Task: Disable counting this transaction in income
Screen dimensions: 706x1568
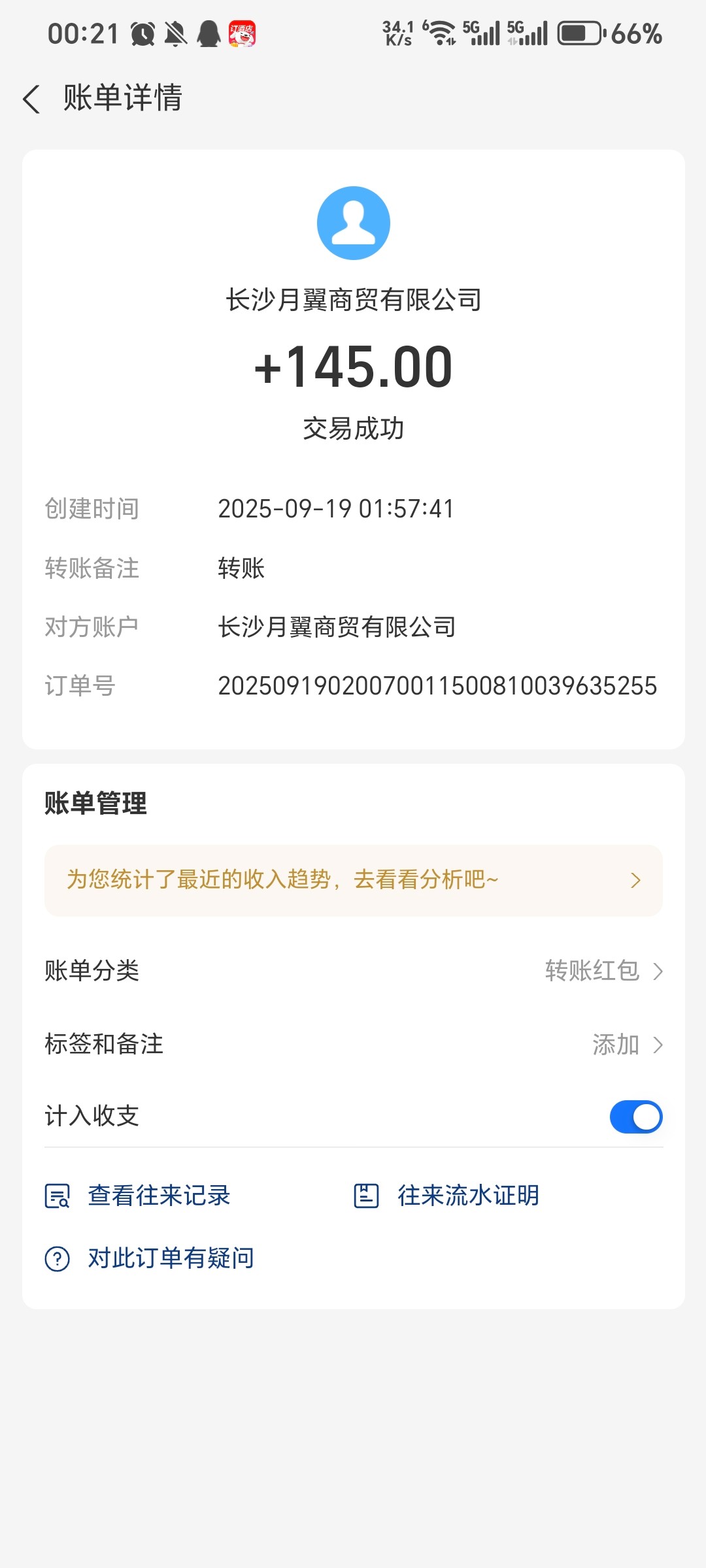Action: point(636,1117)
